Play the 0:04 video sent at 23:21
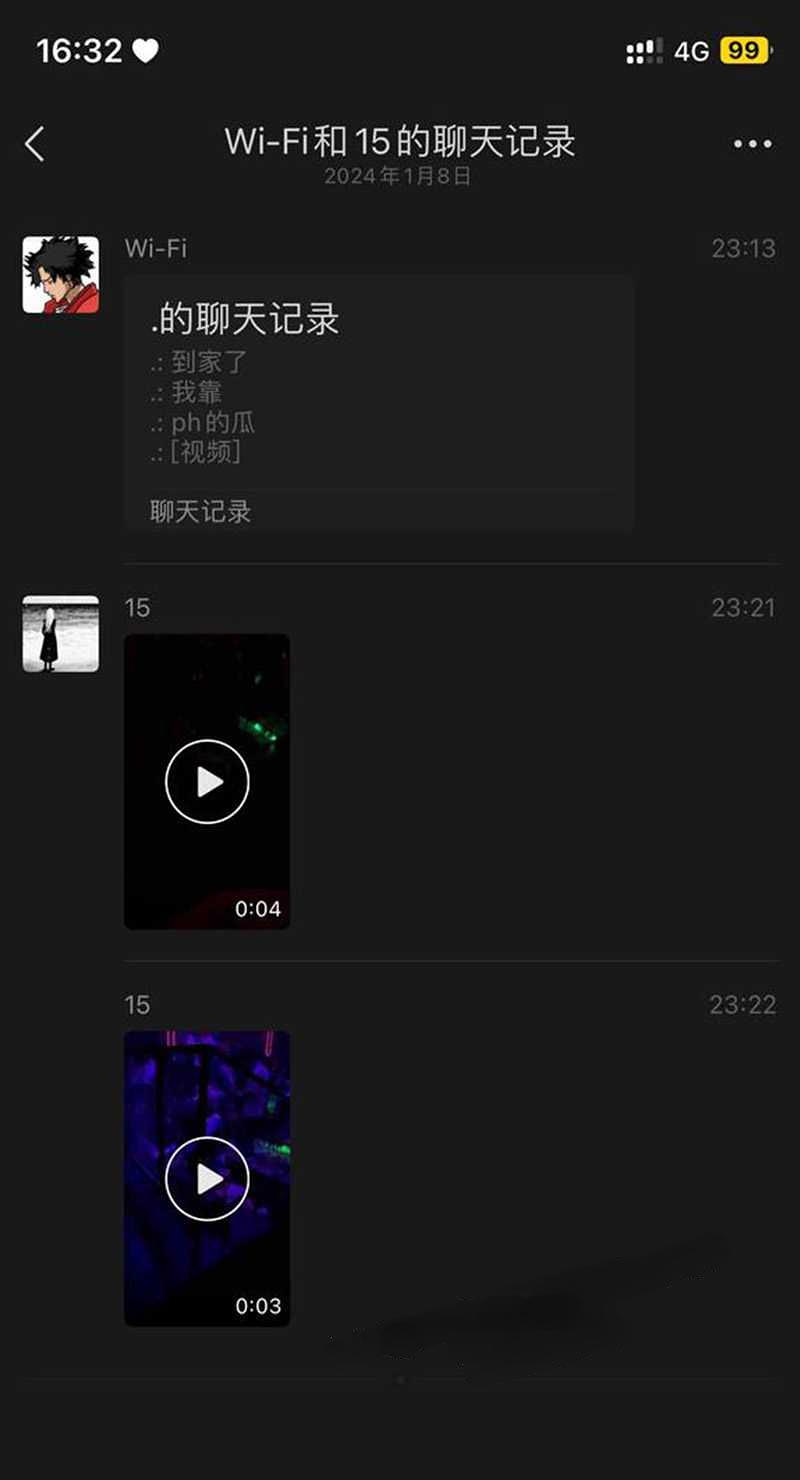Screen dimensions: 800x1480 [x=207, y=782]
